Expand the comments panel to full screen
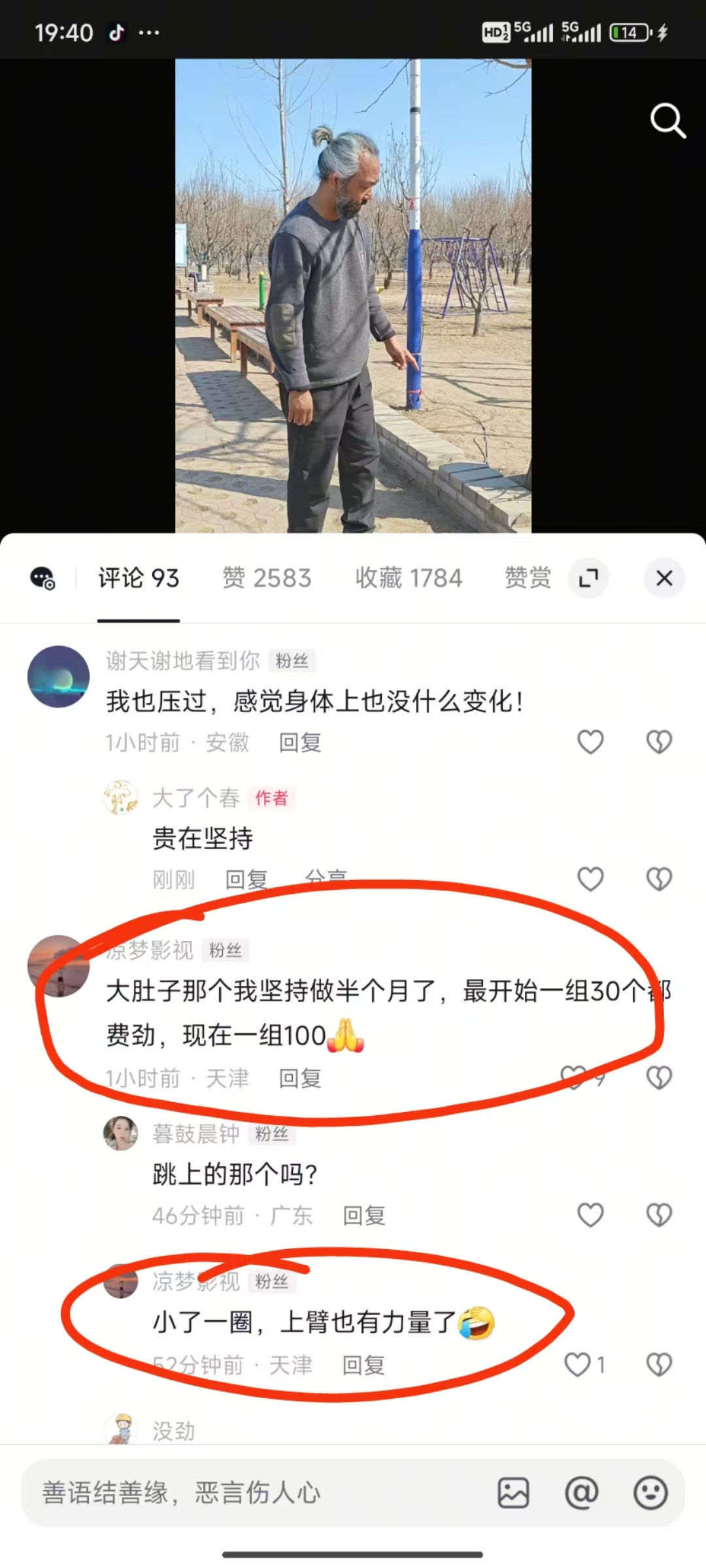The image size is (706, 1568). [588, 578]
